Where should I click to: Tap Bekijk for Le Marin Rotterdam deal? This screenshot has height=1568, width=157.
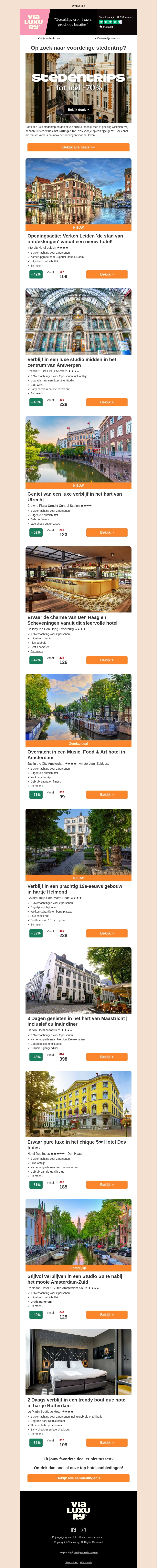[107, 1443]
